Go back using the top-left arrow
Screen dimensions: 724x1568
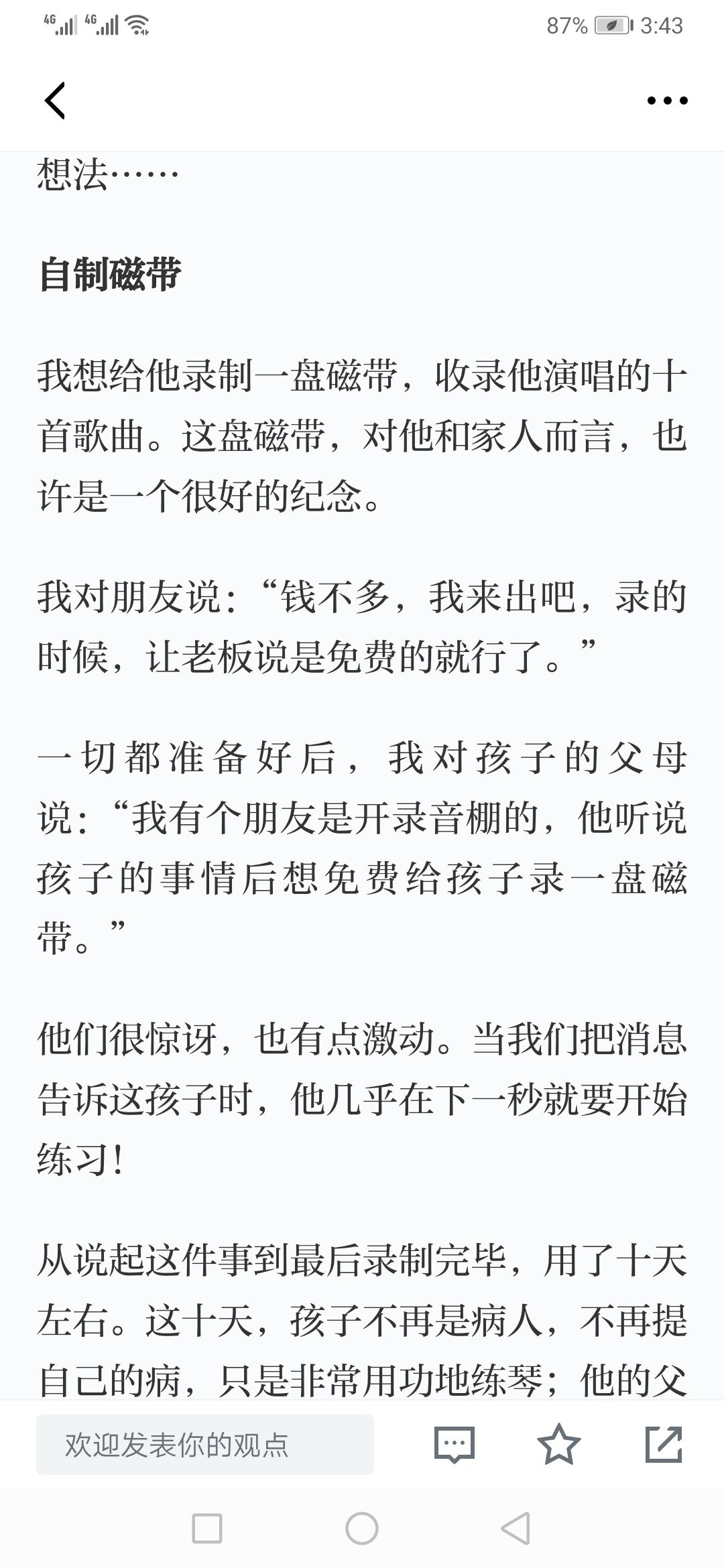coord(55,101)
